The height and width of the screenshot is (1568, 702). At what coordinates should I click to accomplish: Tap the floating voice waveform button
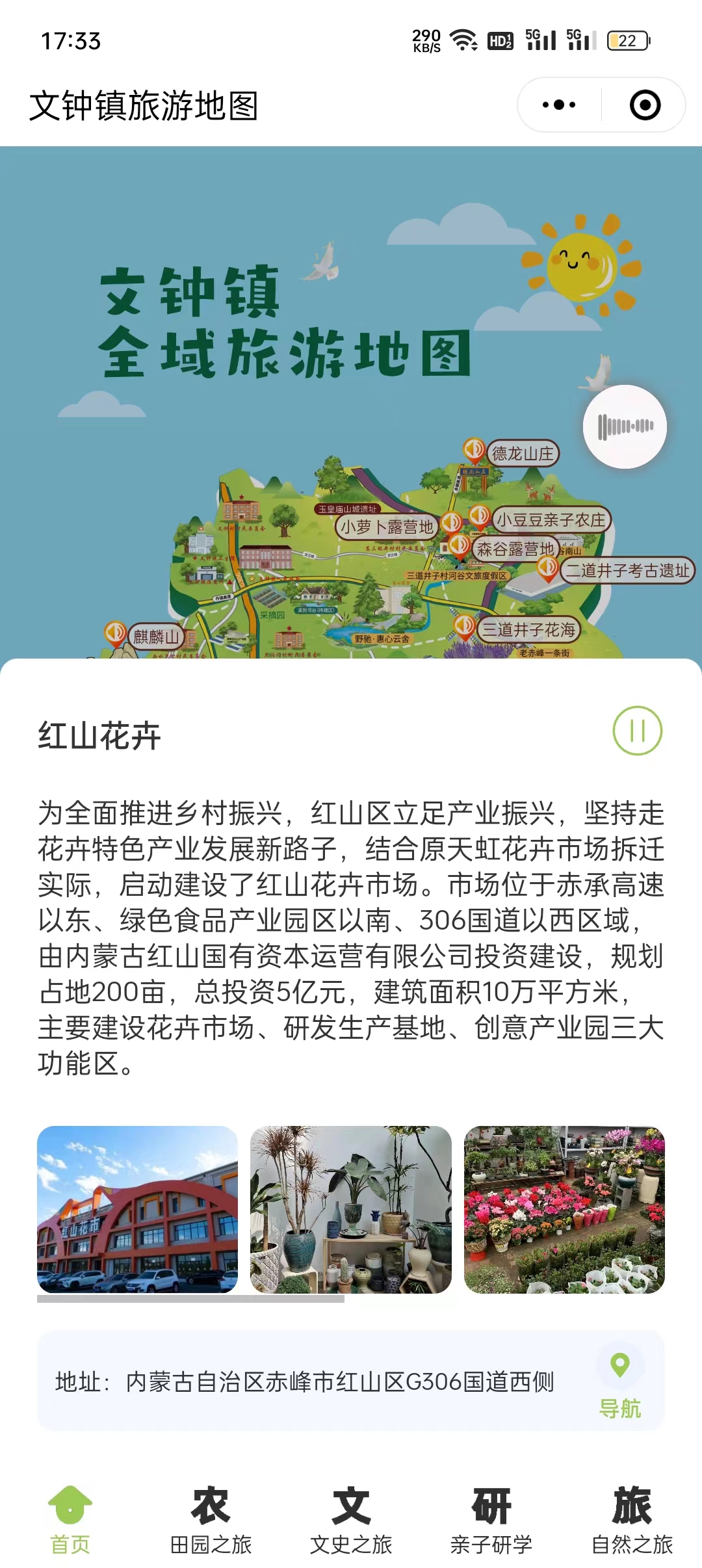pyautogui.click(x=625, y=426)
